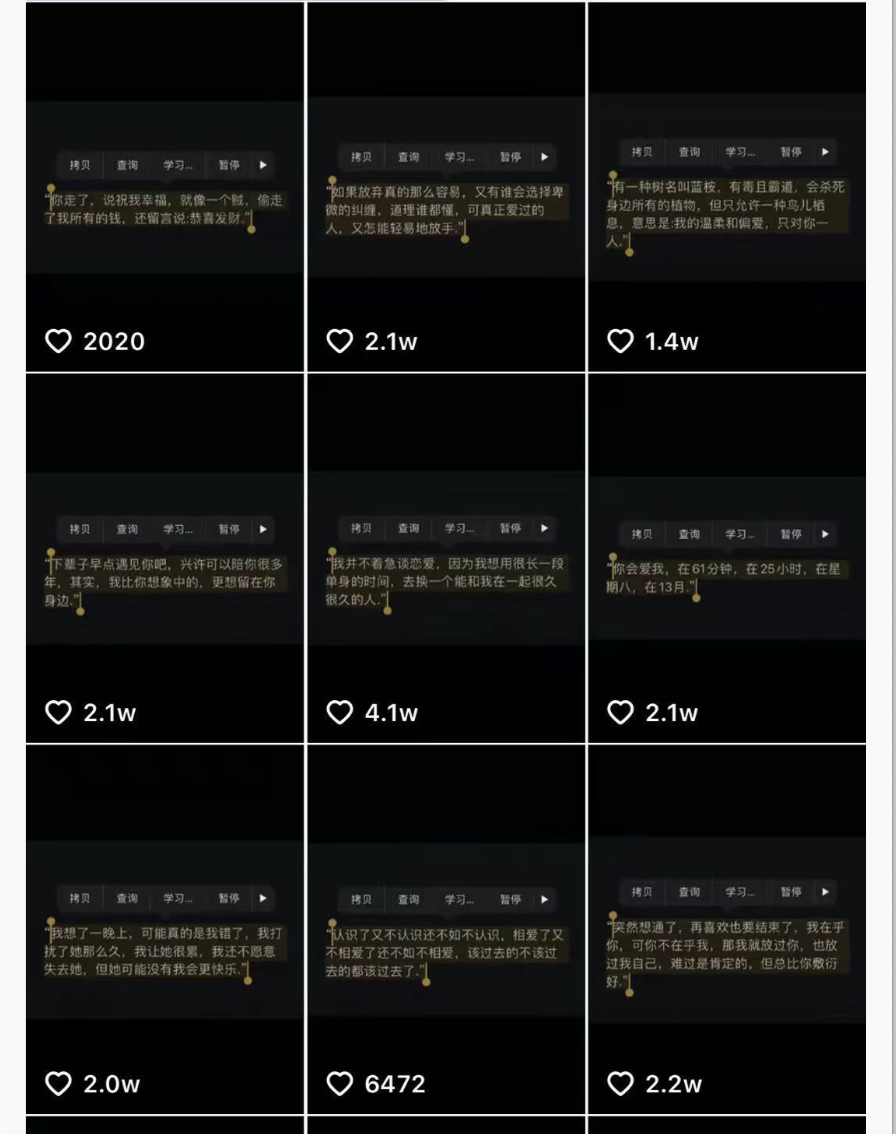The width and height of the screenshot is (896, 1134).
Task: Open the video about 如果放弃真的那么容易
Action: [x=446, y=188]
